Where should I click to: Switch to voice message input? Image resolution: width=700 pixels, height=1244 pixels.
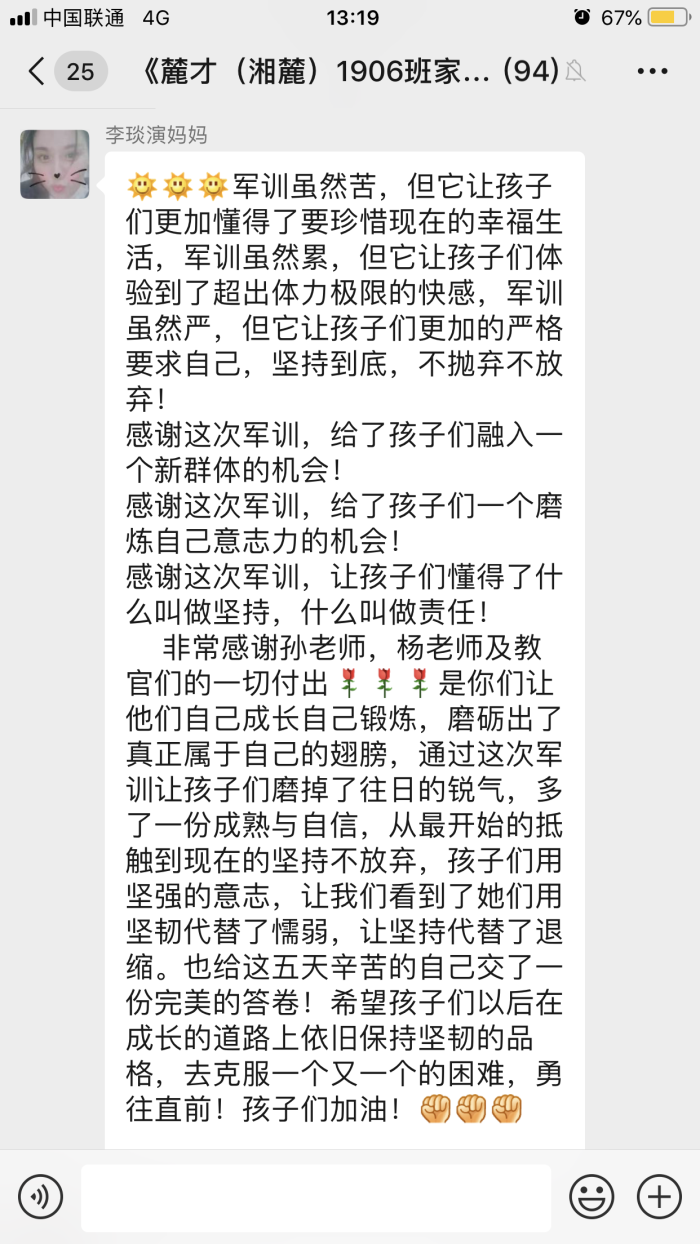coord(40,1196)
